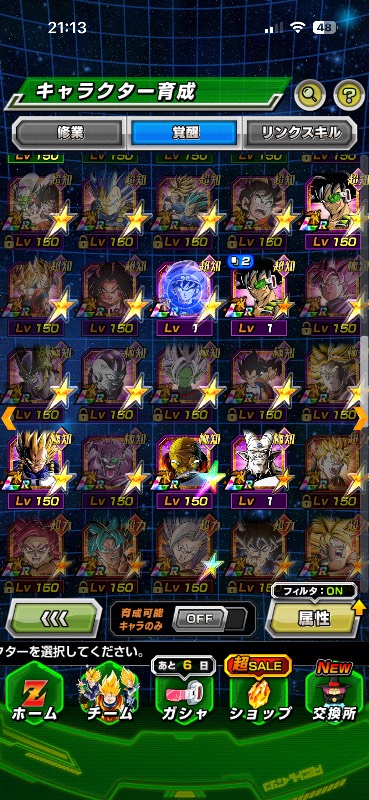This screenshot has width=369, height=800.
Task: Open the ショップ menu
Action: (259, 697)
